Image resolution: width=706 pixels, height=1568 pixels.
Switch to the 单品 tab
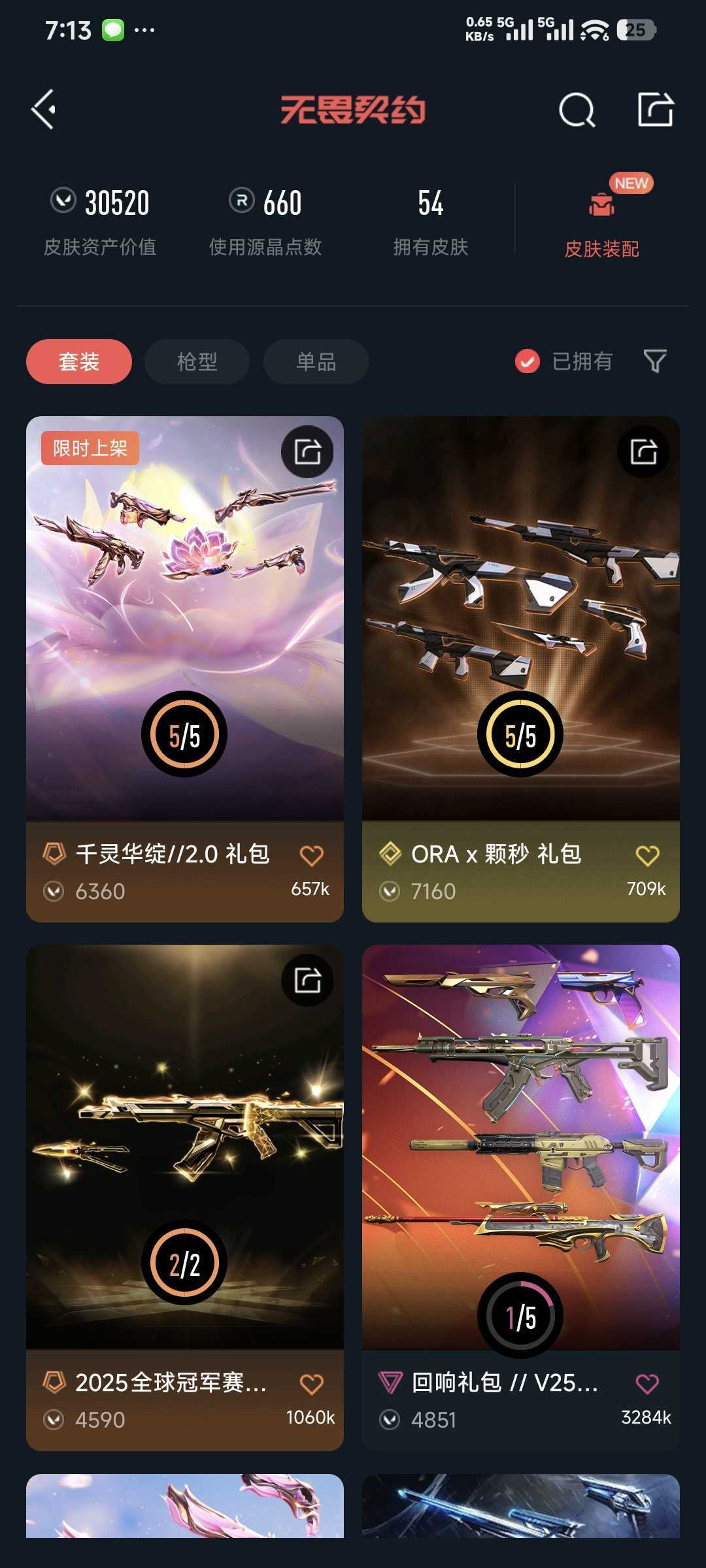tap(316, 361)
